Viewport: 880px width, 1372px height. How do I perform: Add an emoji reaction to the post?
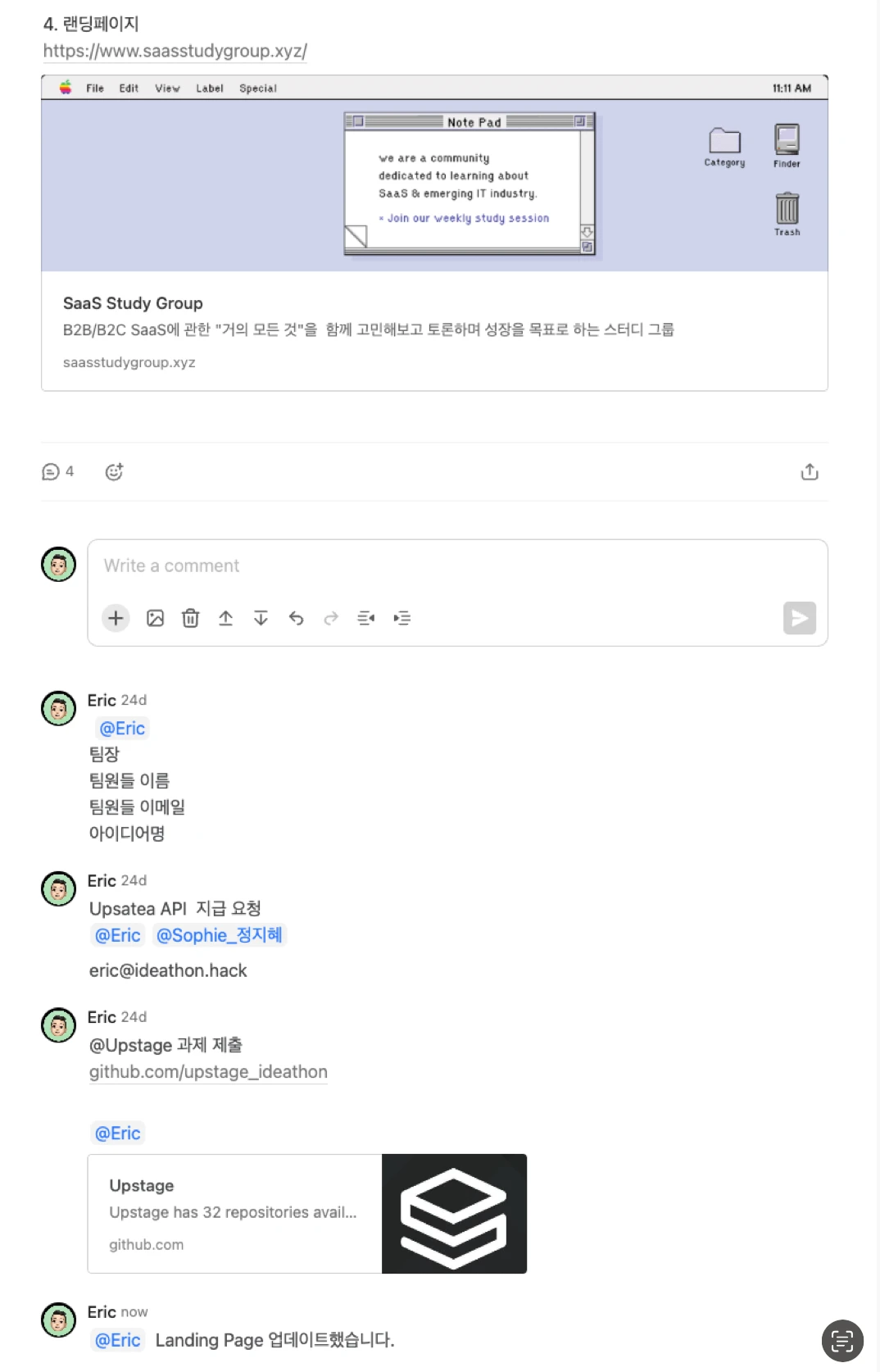pos(114,471)
